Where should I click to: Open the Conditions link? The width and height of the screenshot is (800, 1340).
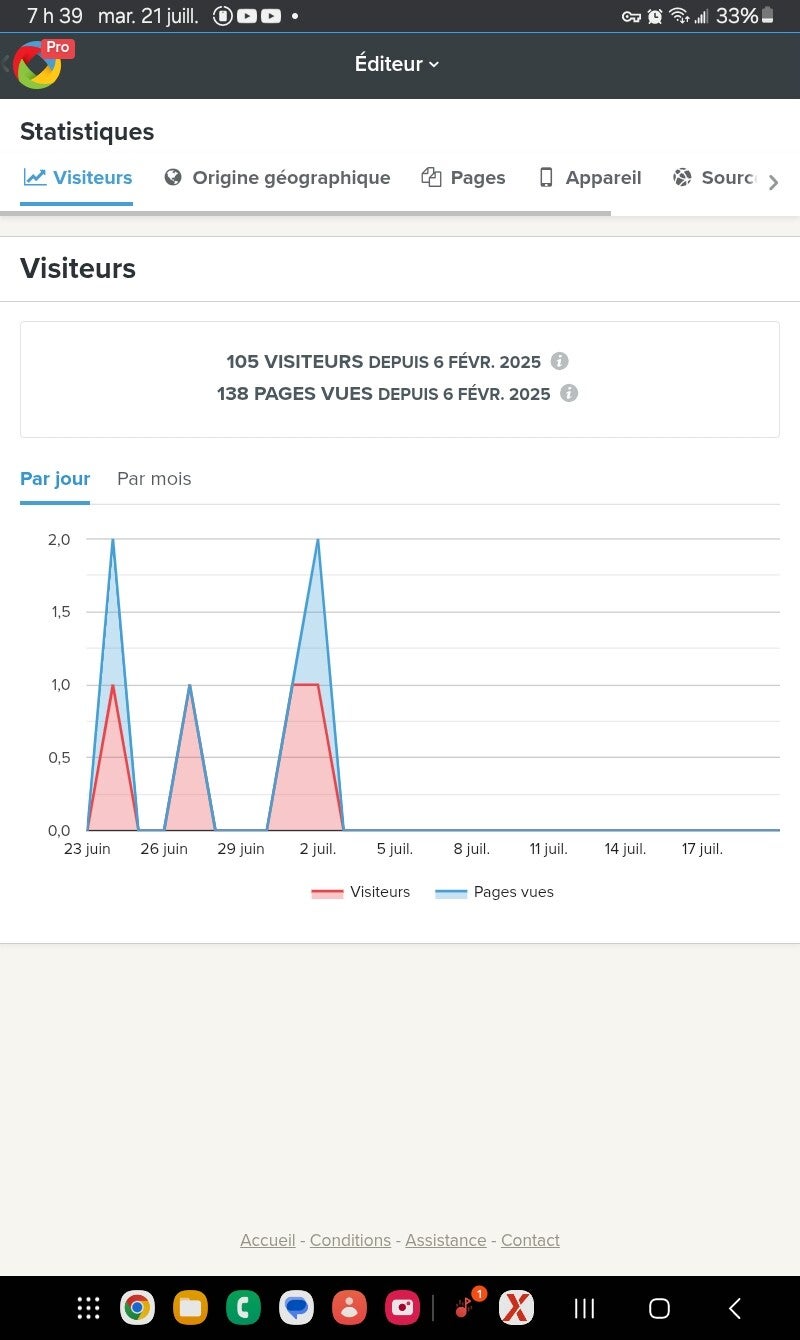[x=350, y=1240]
